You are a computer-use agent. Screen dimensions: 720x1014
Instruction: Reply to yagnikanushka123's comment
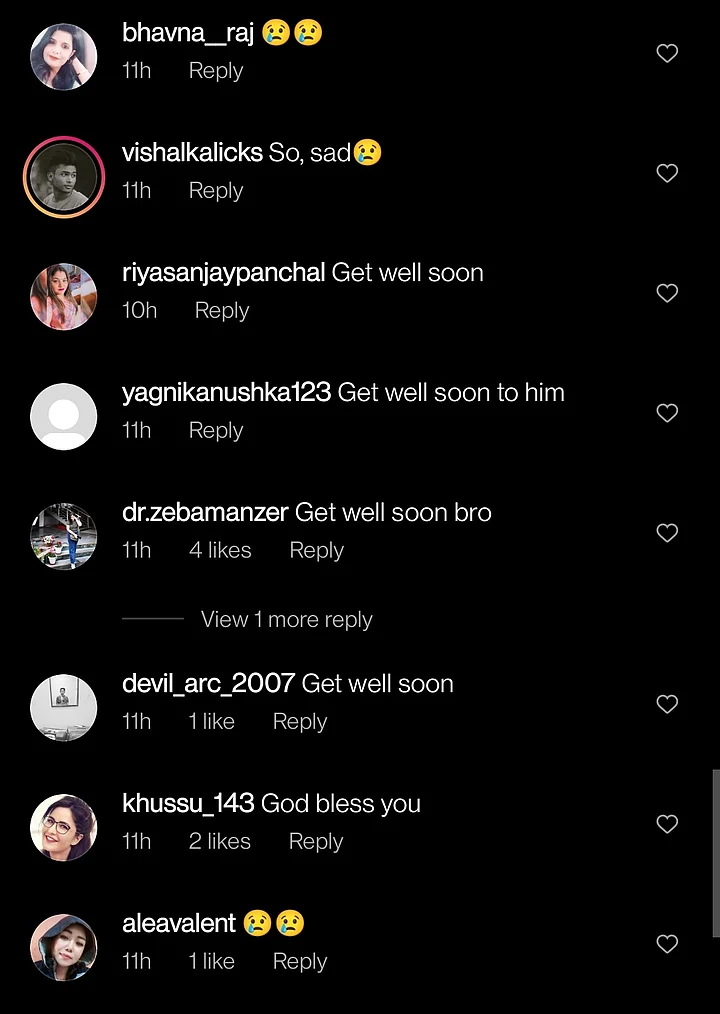(x=216, y=431)
